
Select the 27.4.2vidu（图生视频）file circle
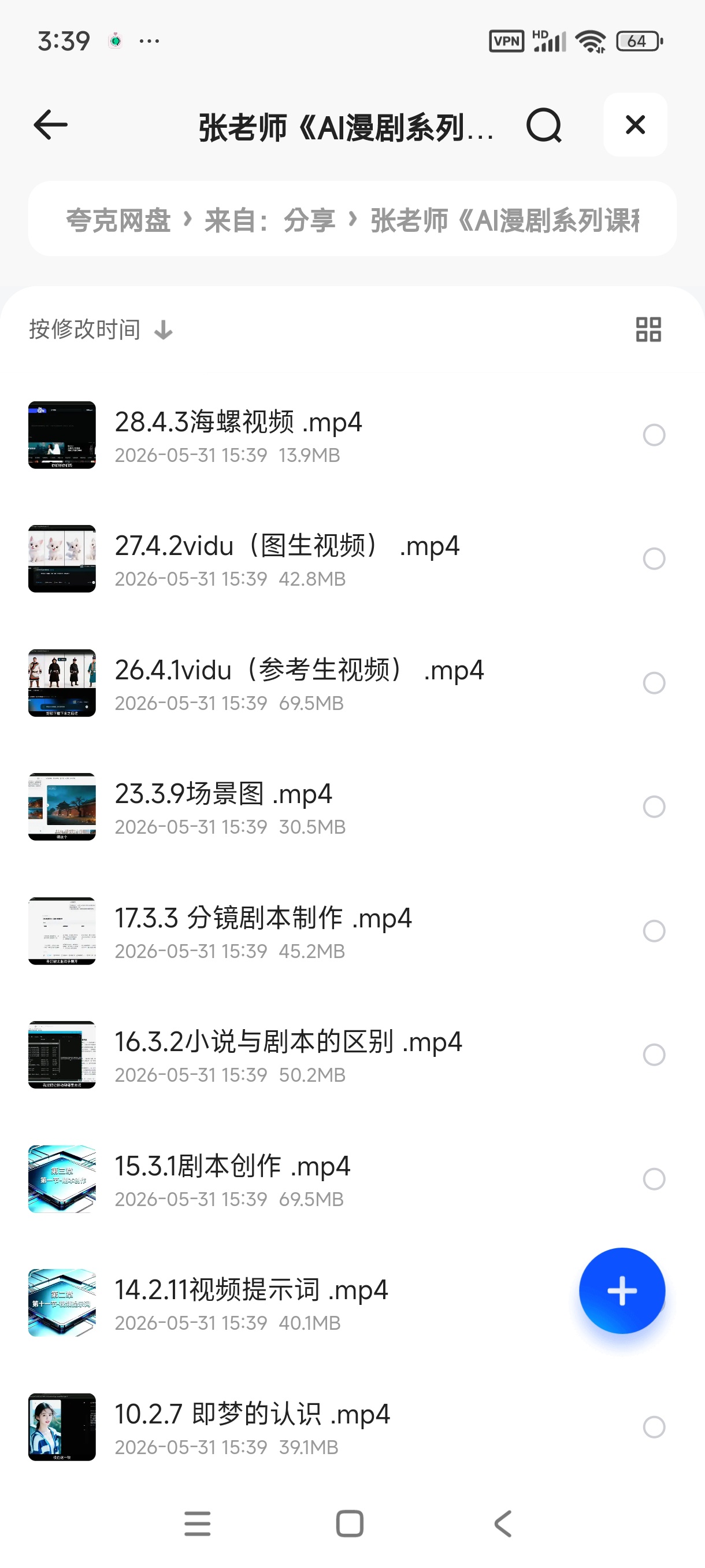pos(654,559)
